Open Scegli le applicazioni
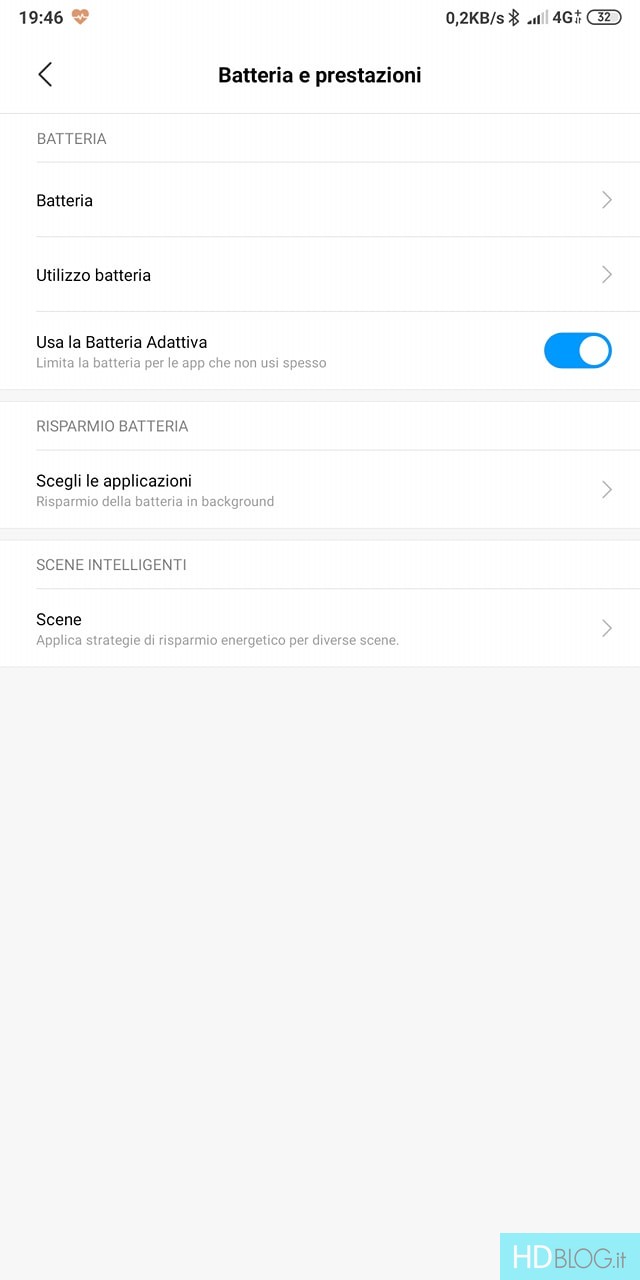 (320, 489)
